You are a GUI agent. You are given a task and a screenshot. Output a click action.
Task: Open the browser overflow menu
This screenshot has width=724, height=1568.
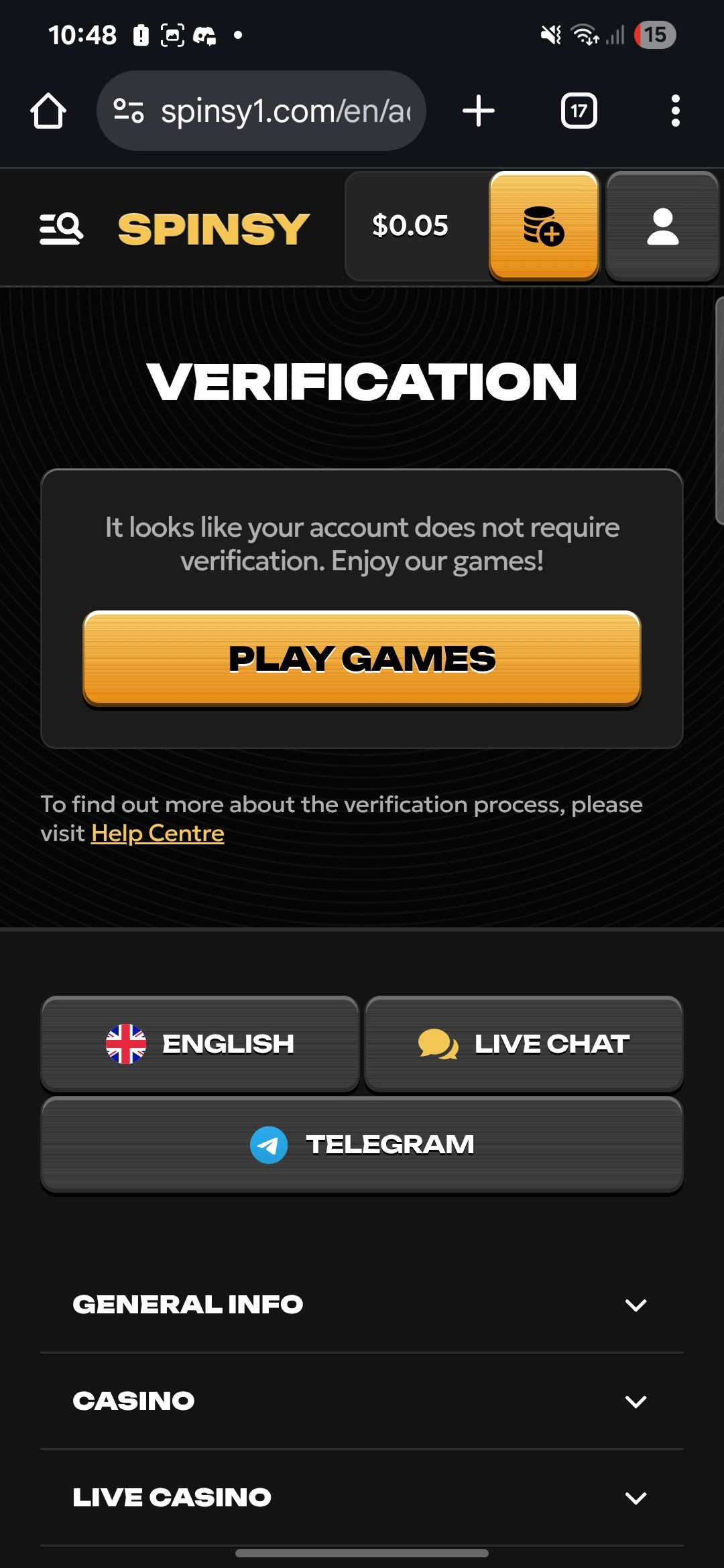(x=675, y=111)
